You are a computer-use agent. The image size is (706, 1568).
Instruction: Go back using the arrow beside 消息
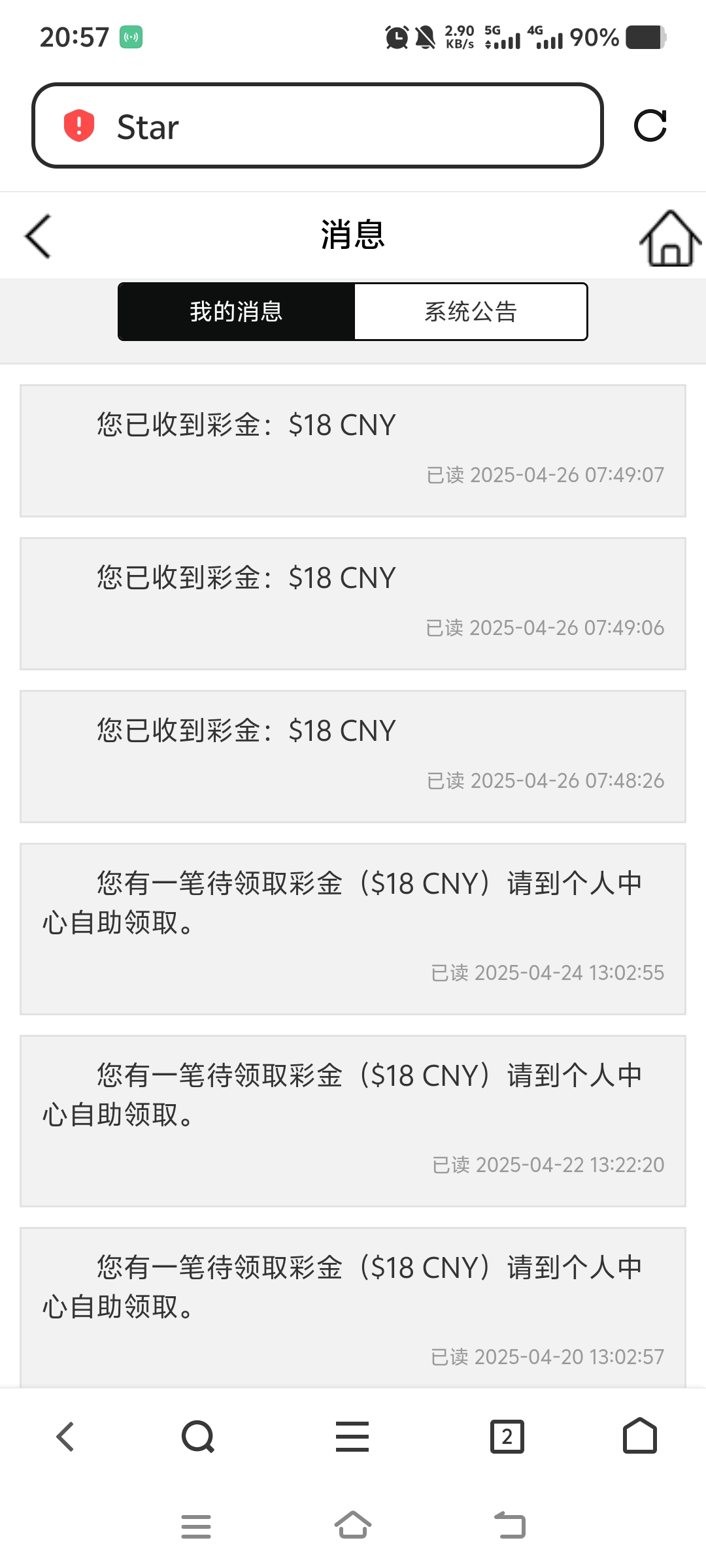coord(38,236)
